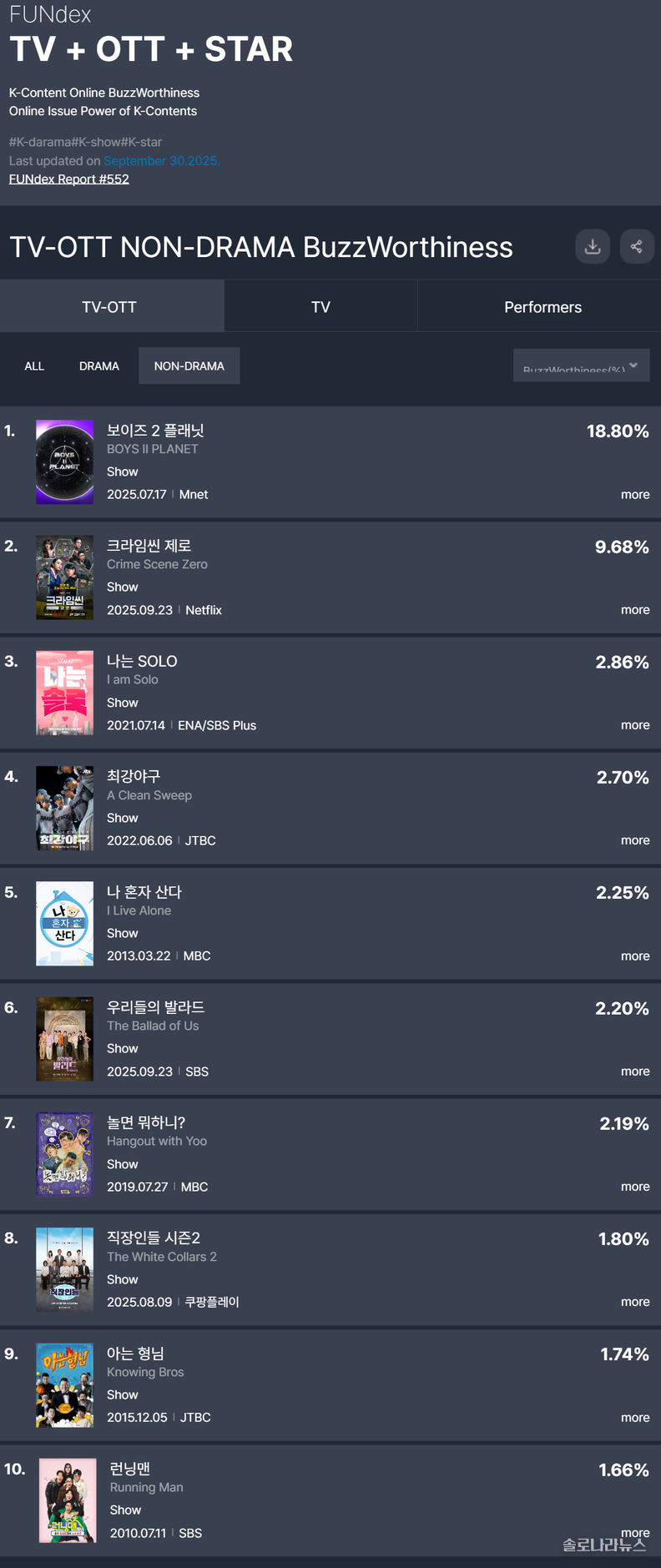The image size is (661, 1568).
Task: View more on Crime Scene Zero
Action: point(634,610)
